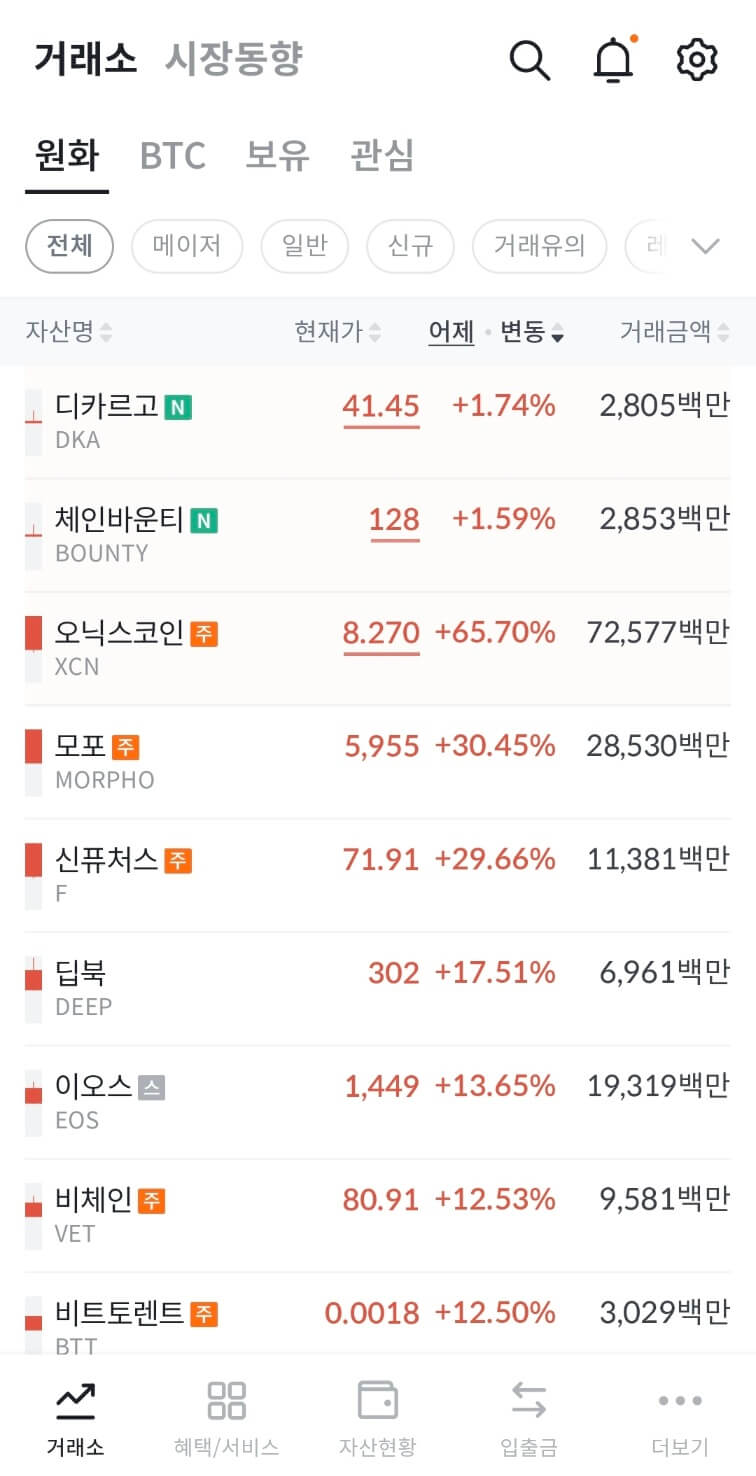The height and width of the screenshot is (1476, 756).
Task: Toggle the 거래유의 filter chip
Action: point(539,246)
